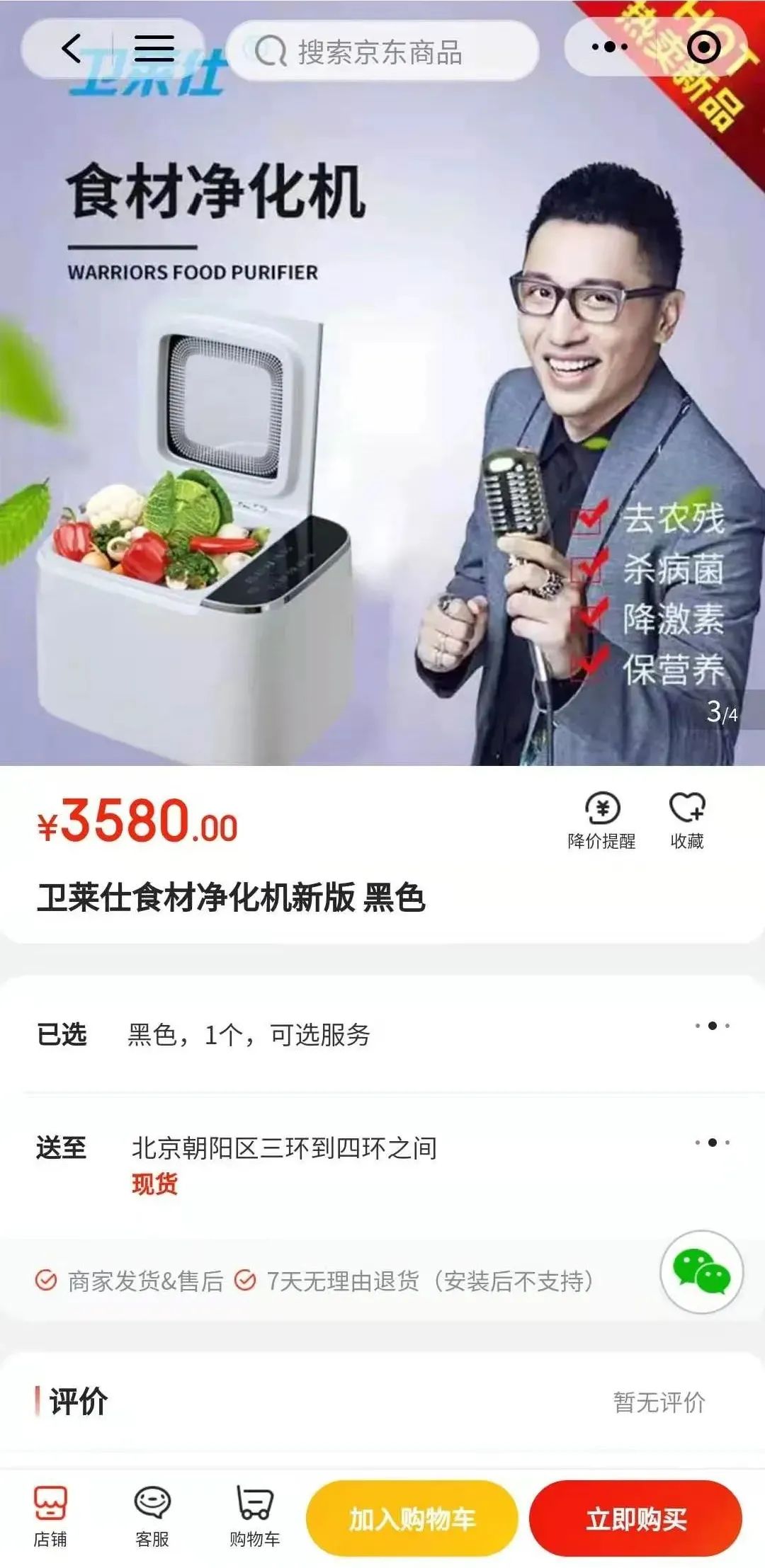This screenshot has width=765, height=1568.
Task: View service guarantees for 7天无理由退货
Action: tap(425, 1281)
